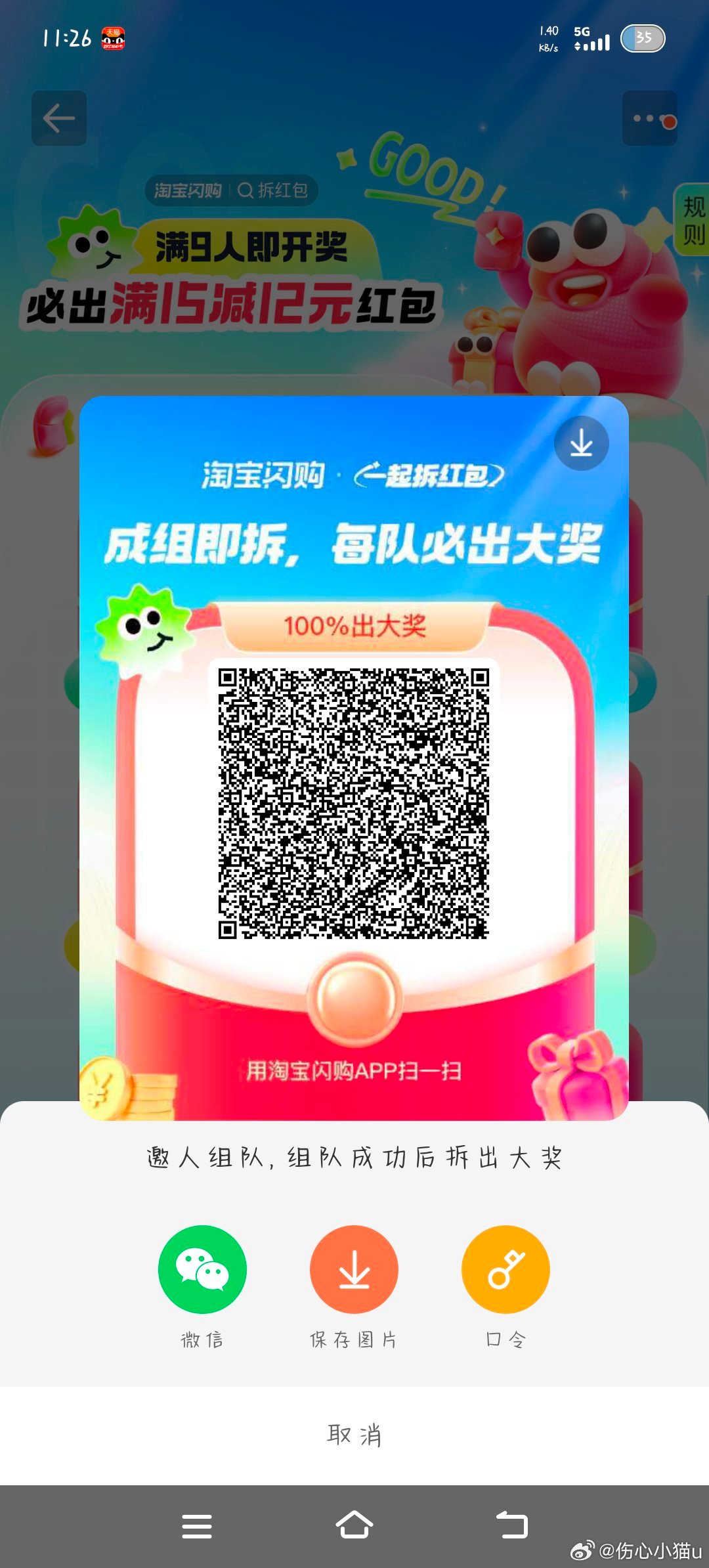Screen dimensions: 709x1568
Task: Tap the system home button
Action: coord(354,1525)
